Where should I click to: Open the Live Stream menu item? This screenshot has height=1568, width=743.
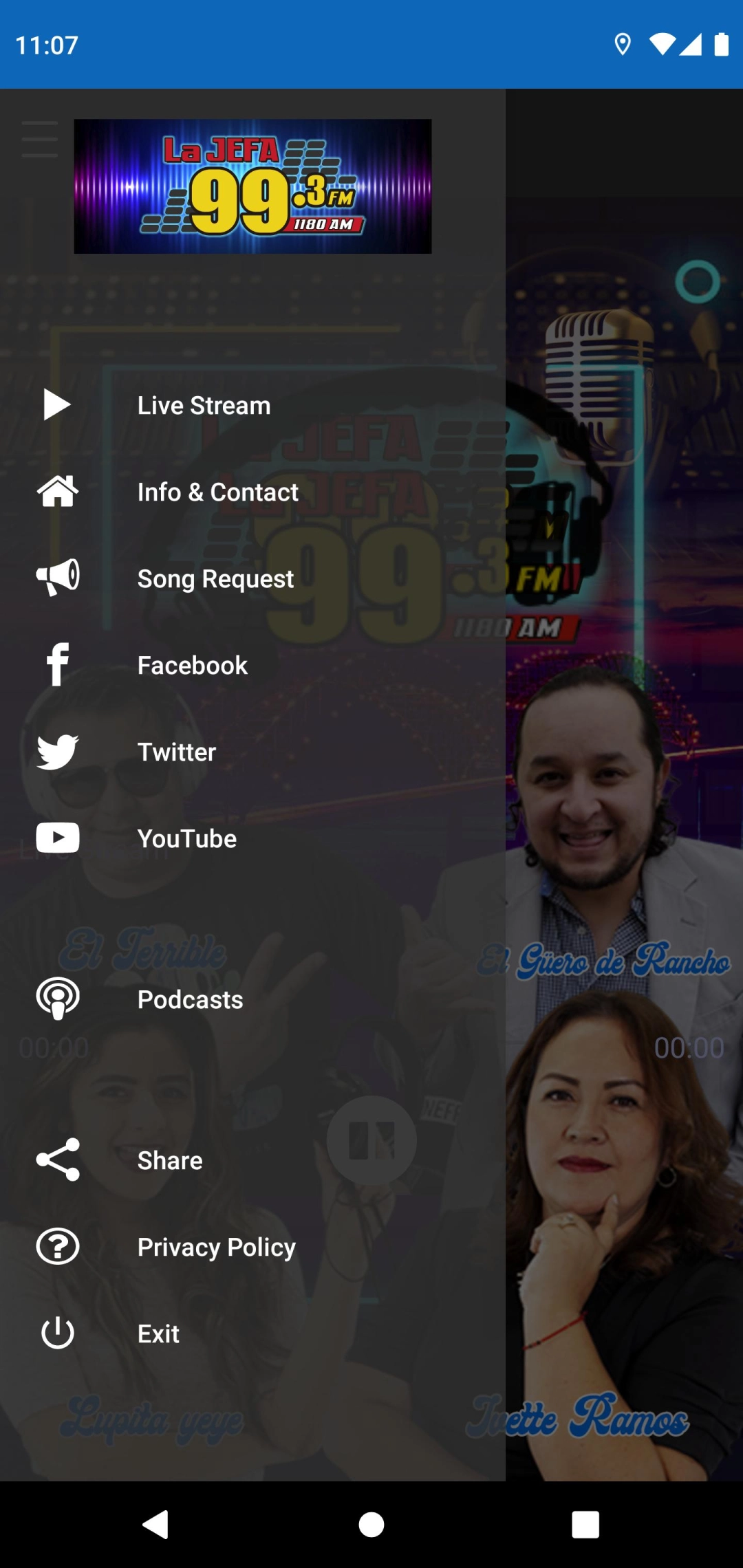point(204,405)
